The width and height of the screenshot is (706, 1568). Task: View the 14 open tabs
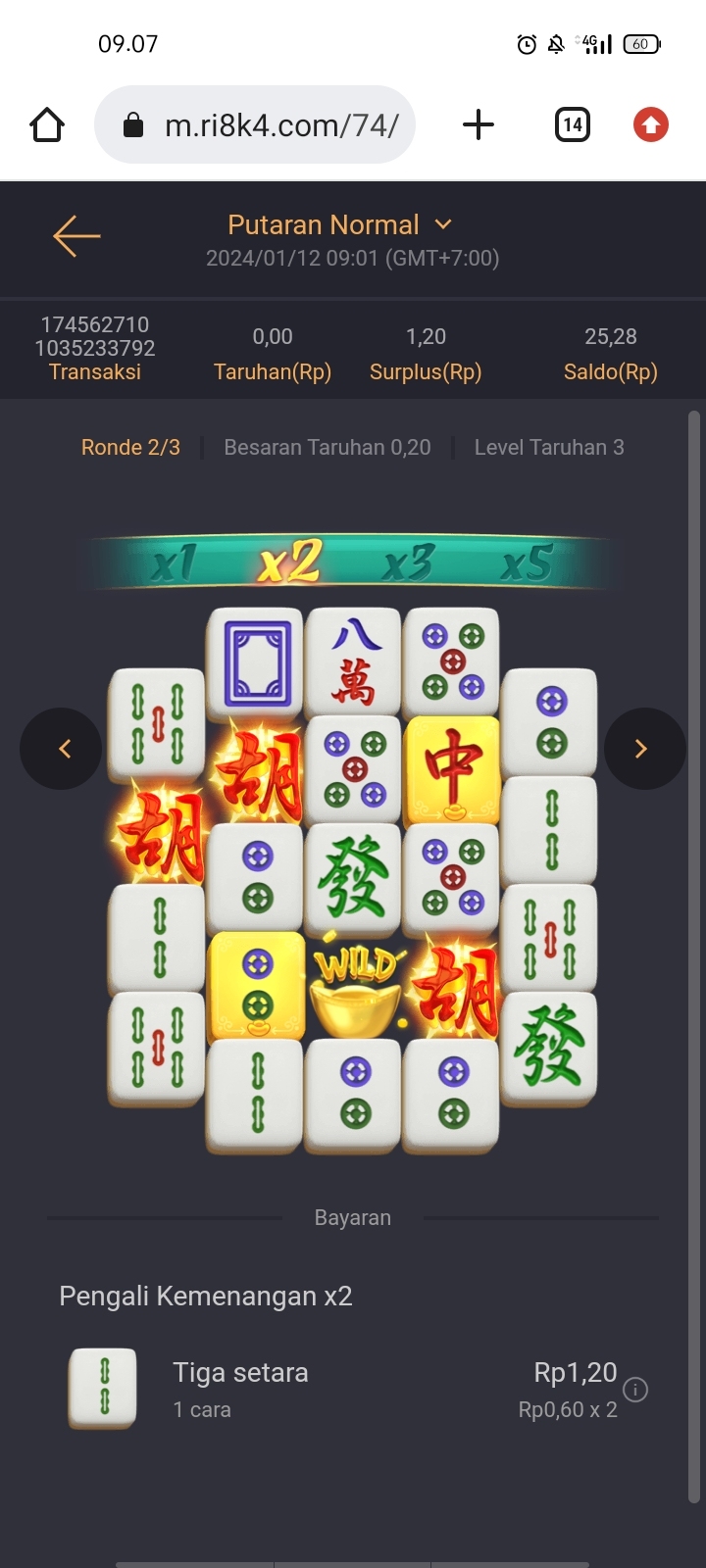point(573,125)
